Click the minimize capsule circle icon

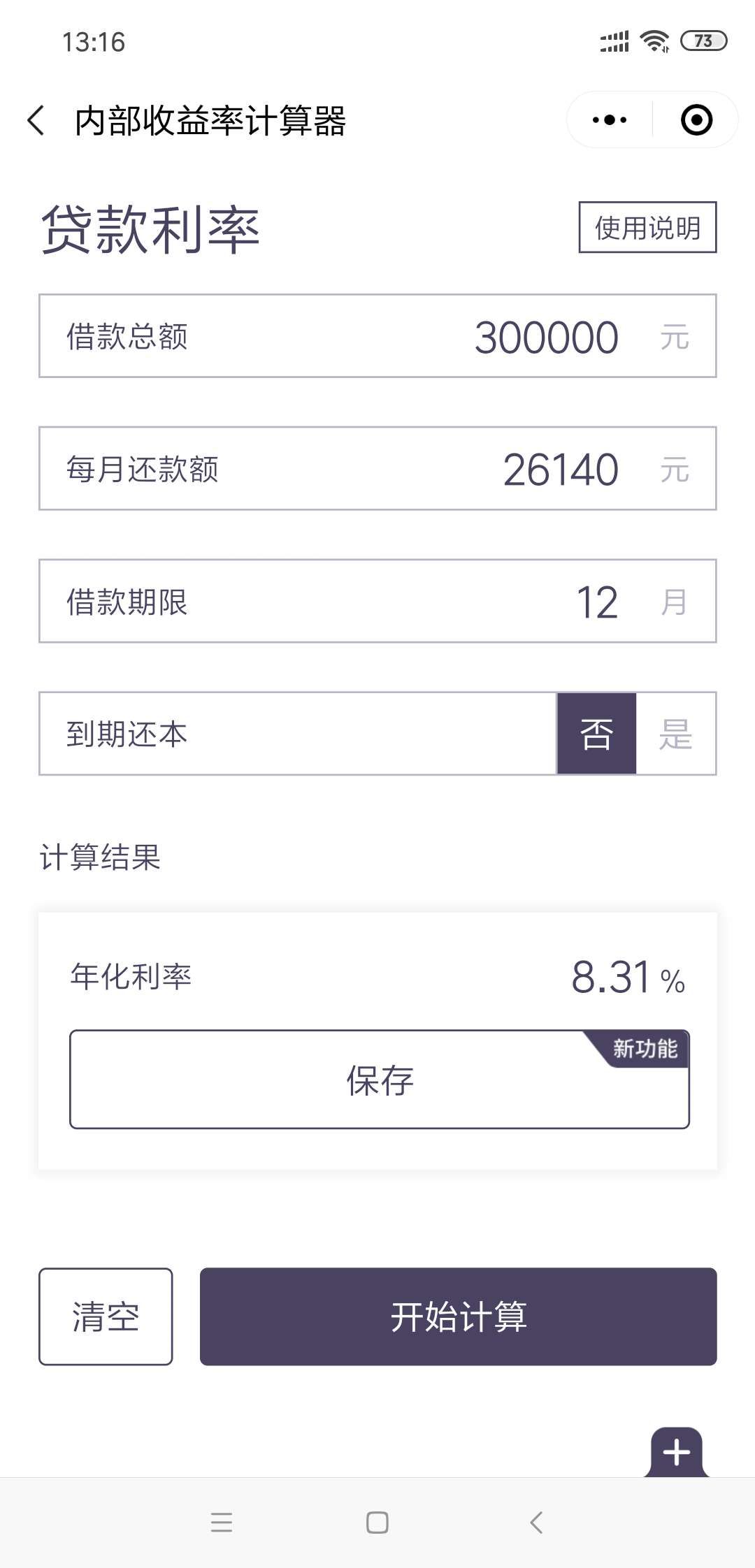pos(694,119)
